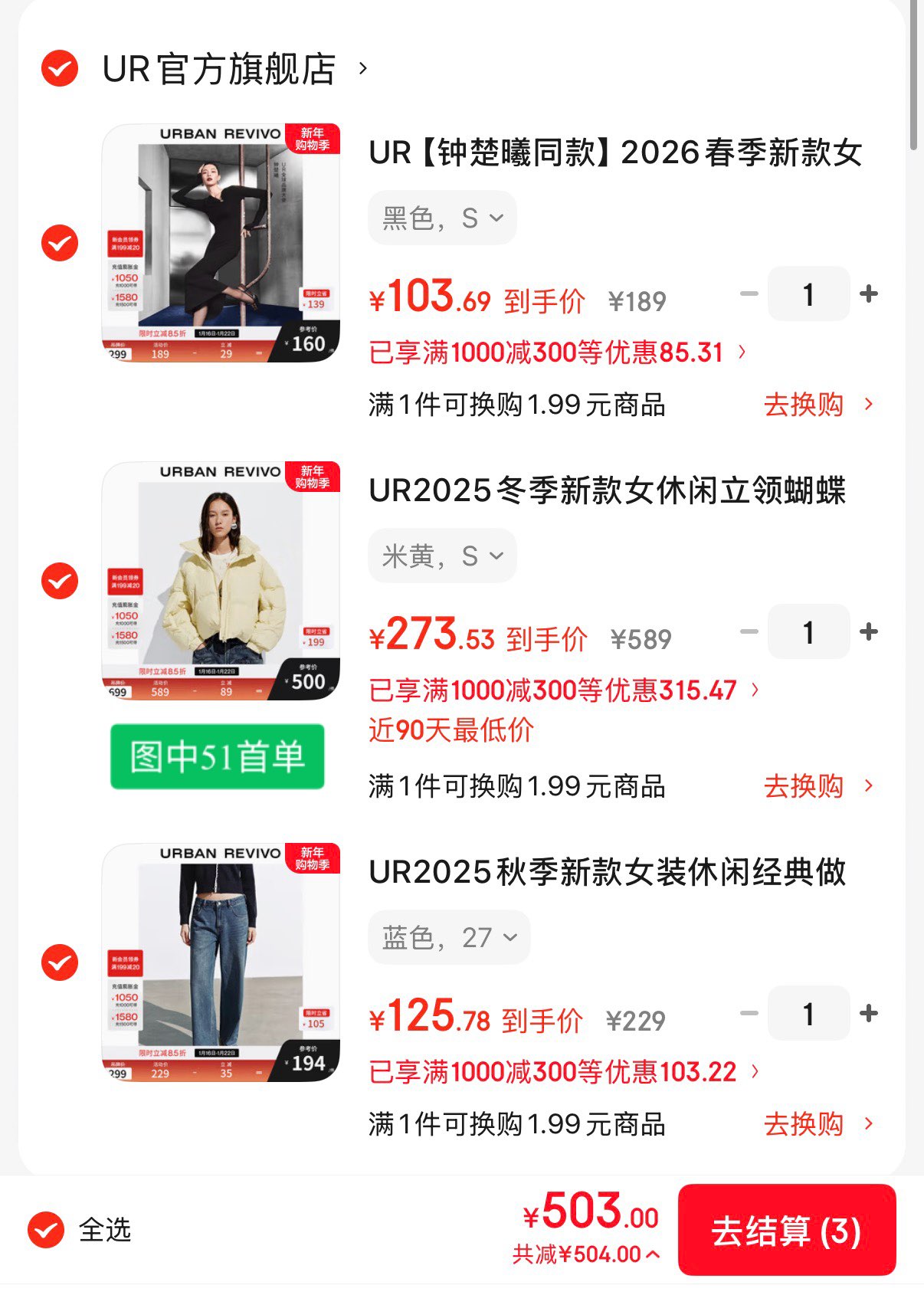Open the blue jeans product image

point(221,962)
